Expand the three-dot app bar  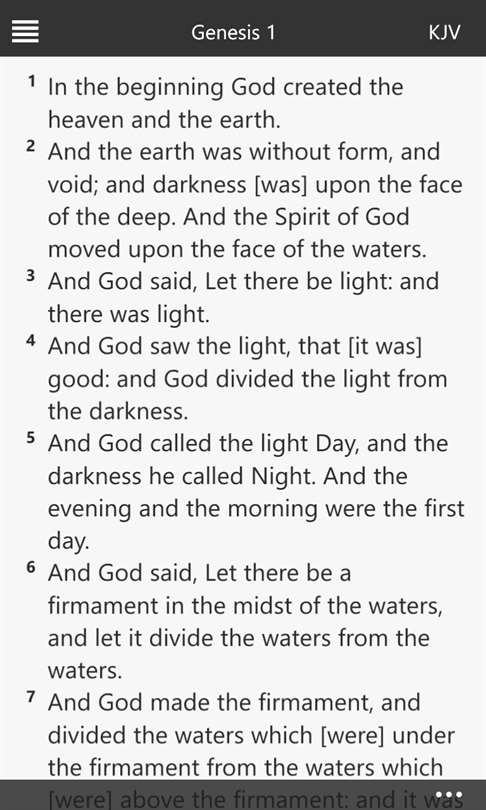[448, 795]
